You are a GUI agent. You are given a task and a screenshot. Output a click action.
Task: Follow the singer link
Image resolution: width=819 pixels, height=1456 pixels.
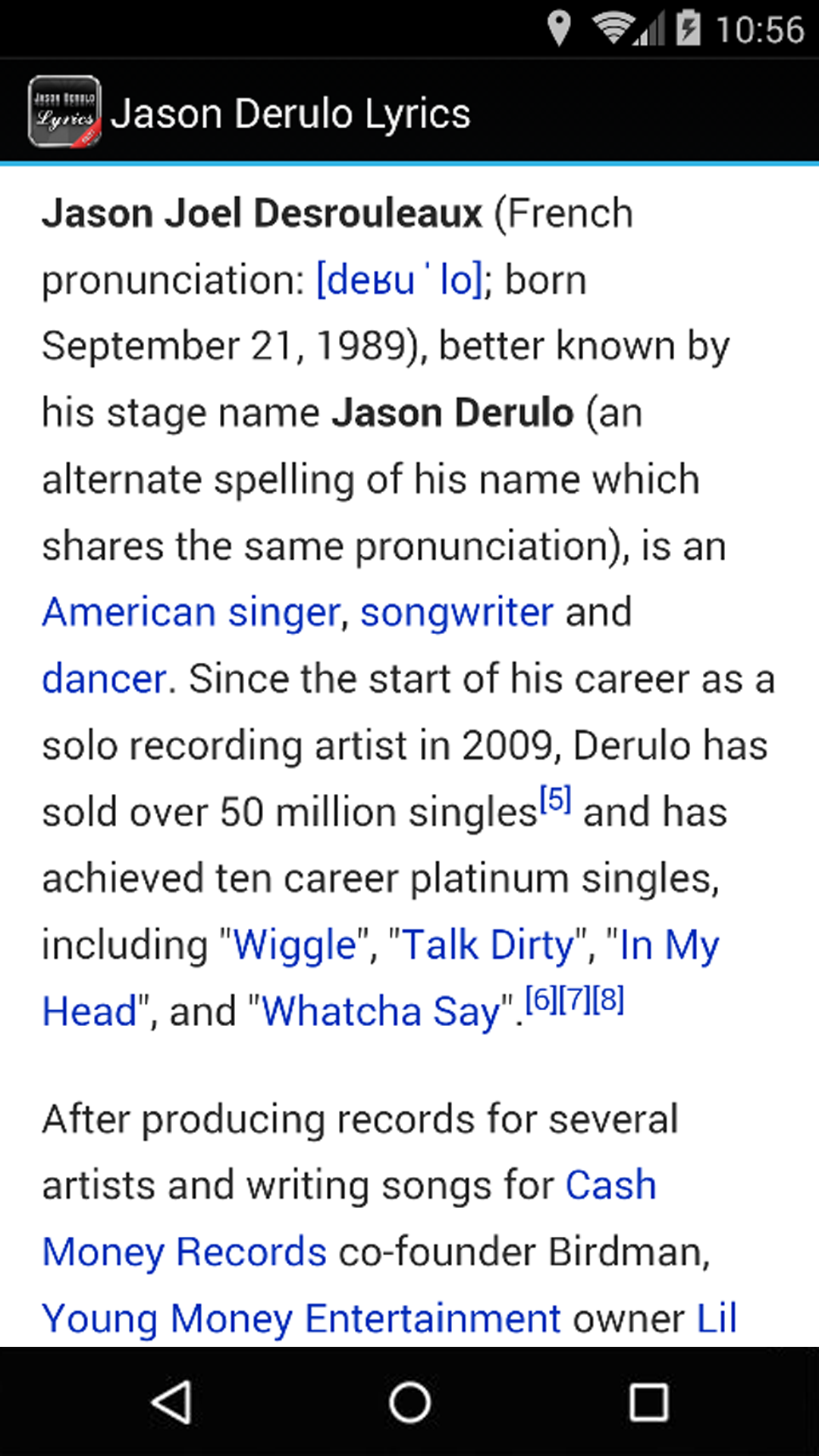(284, 613)
